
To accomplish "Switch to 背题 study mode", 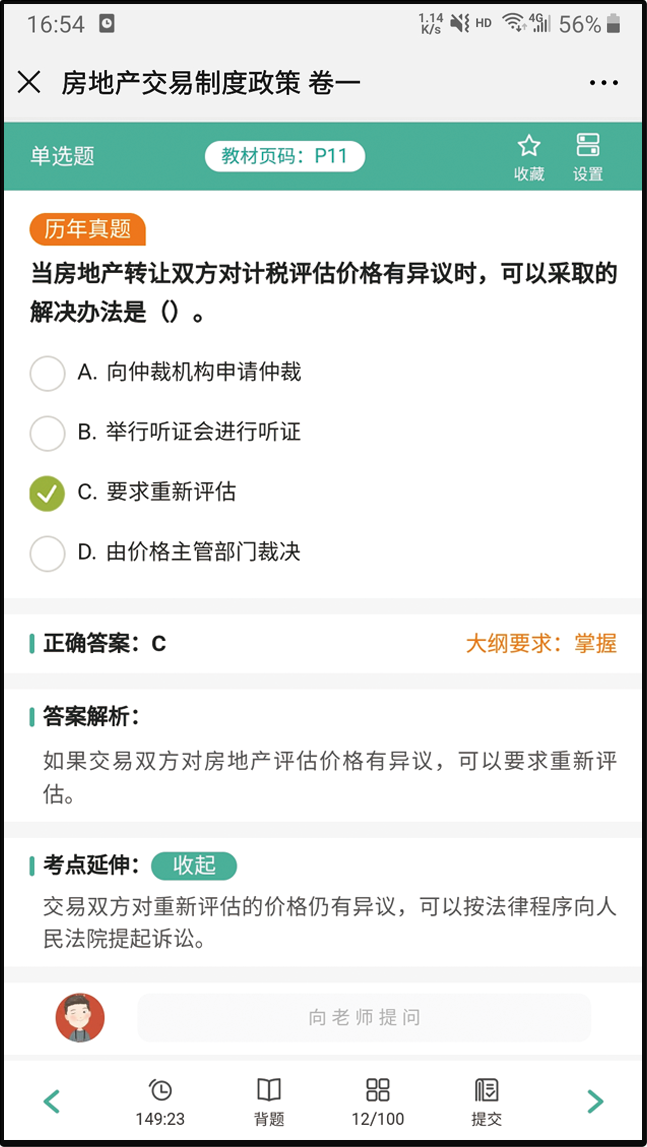I will point(269,1101).
